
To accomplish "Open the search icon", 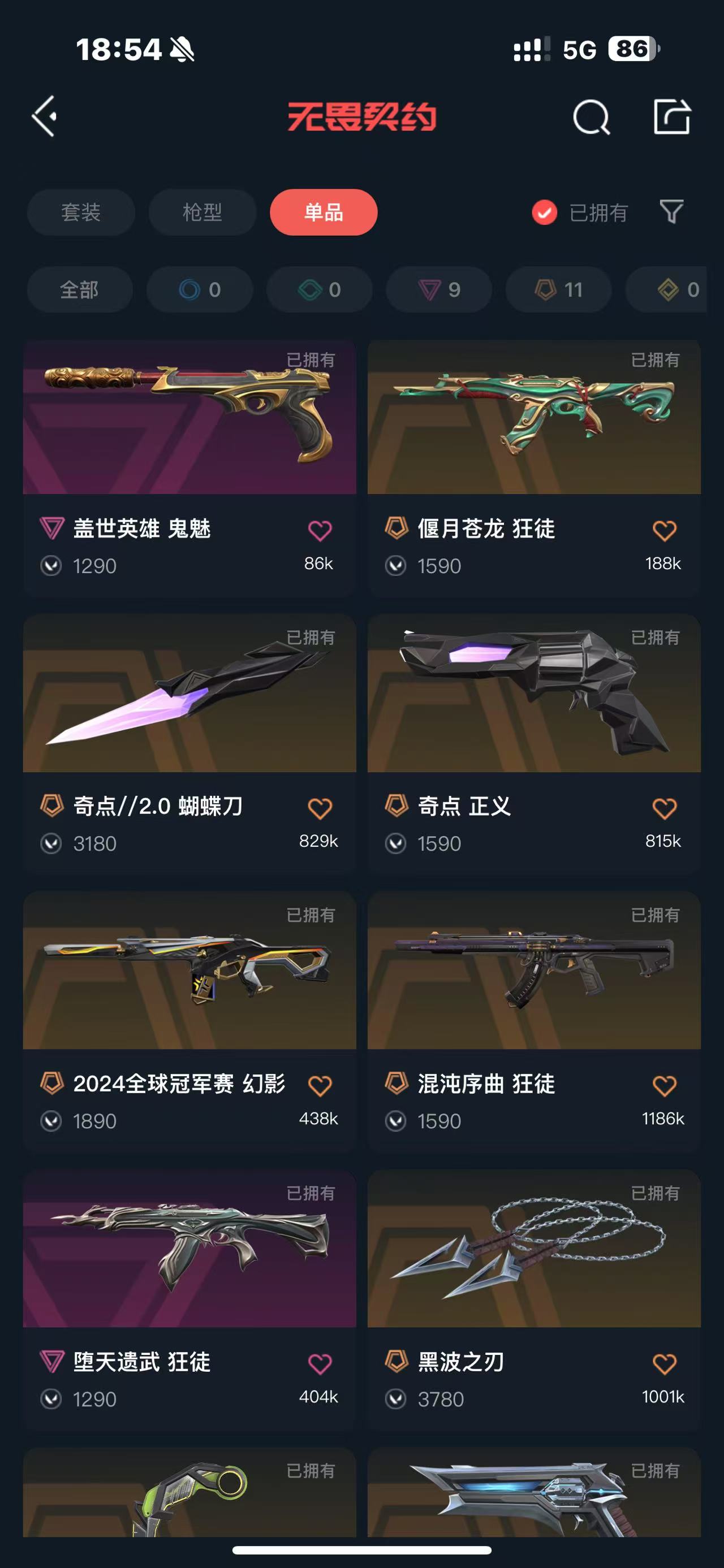I will 591,116.
